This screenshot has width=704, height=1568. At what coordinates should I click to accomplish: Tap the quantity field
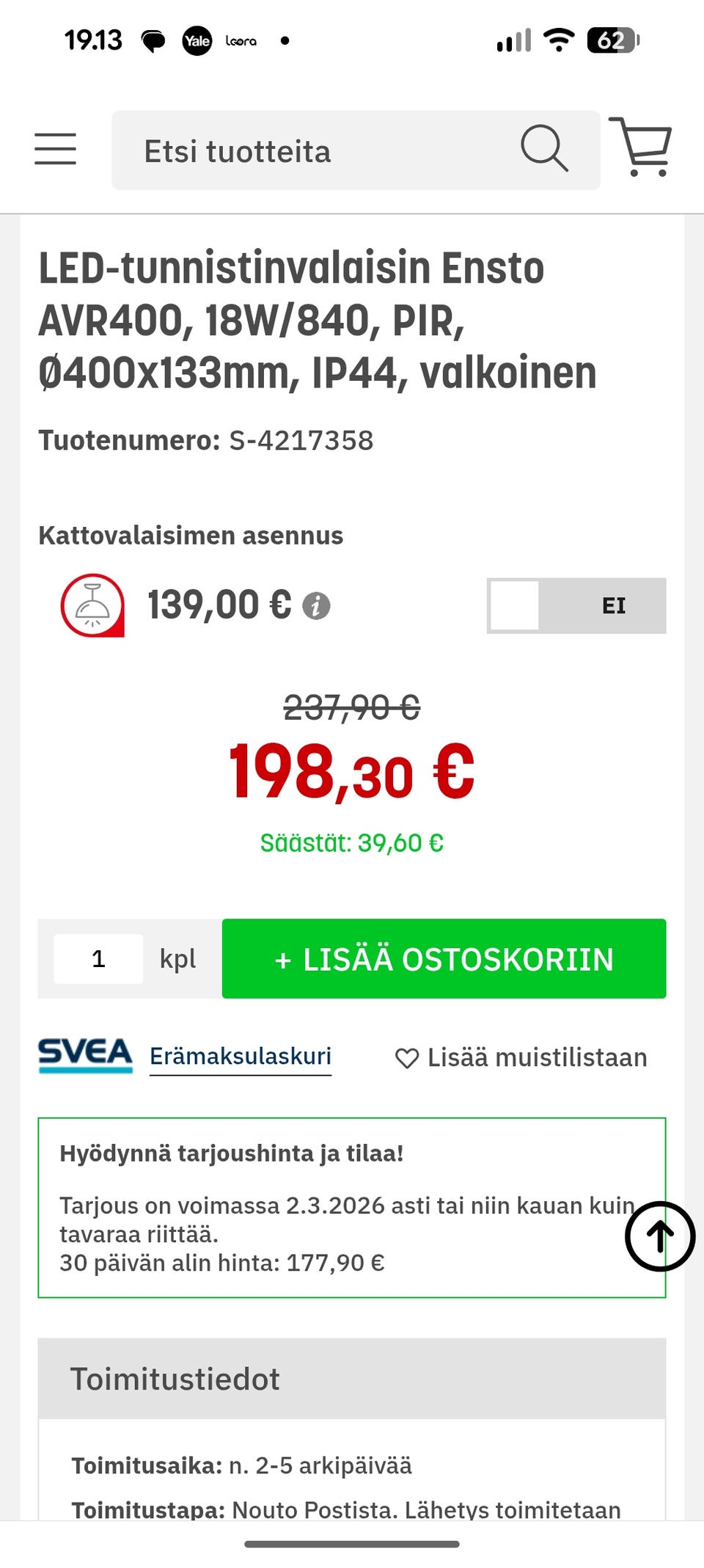click(x=98, y=958)
